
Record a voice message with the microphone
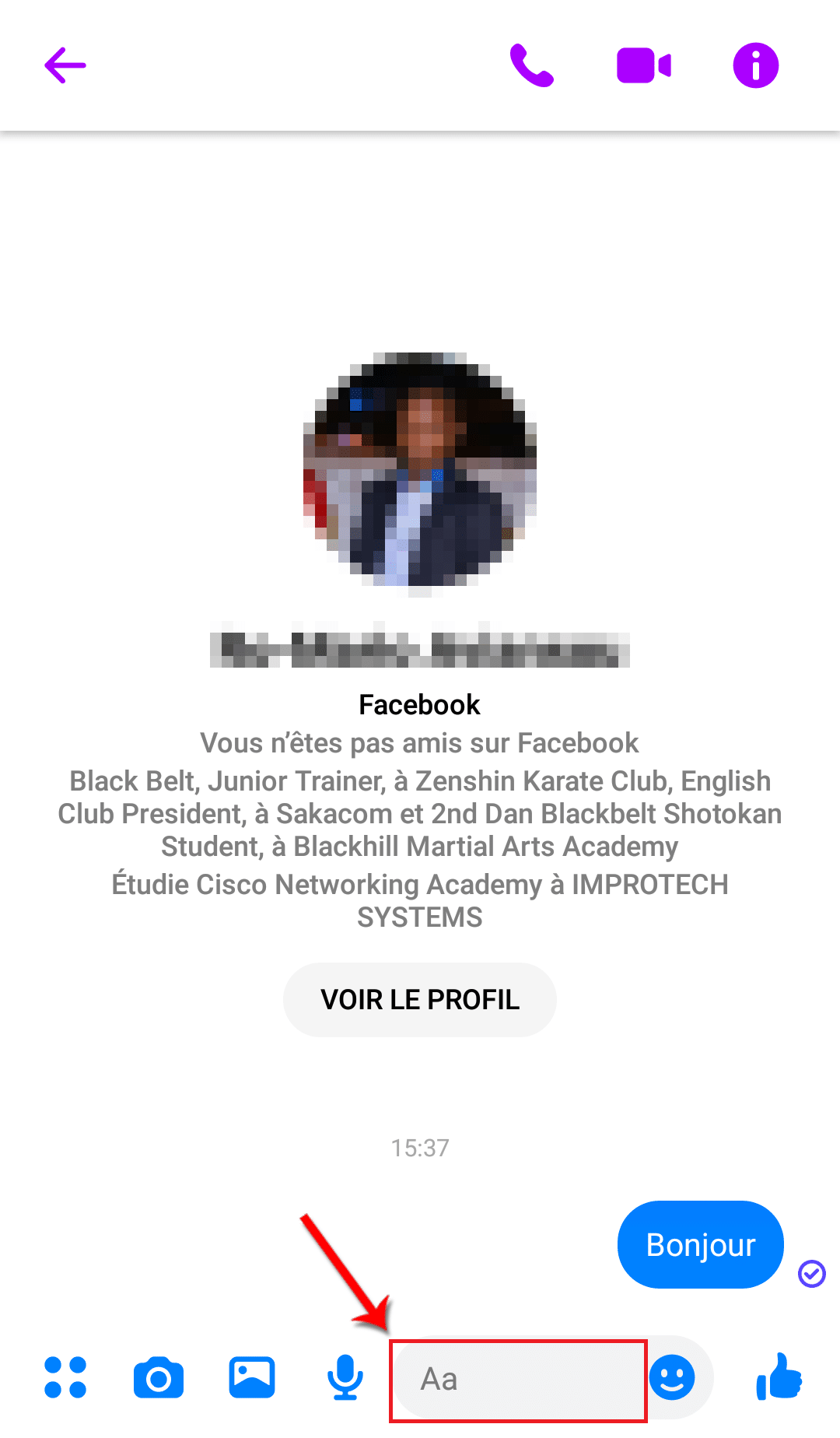pyautogui.click(x=345, y=1378)
